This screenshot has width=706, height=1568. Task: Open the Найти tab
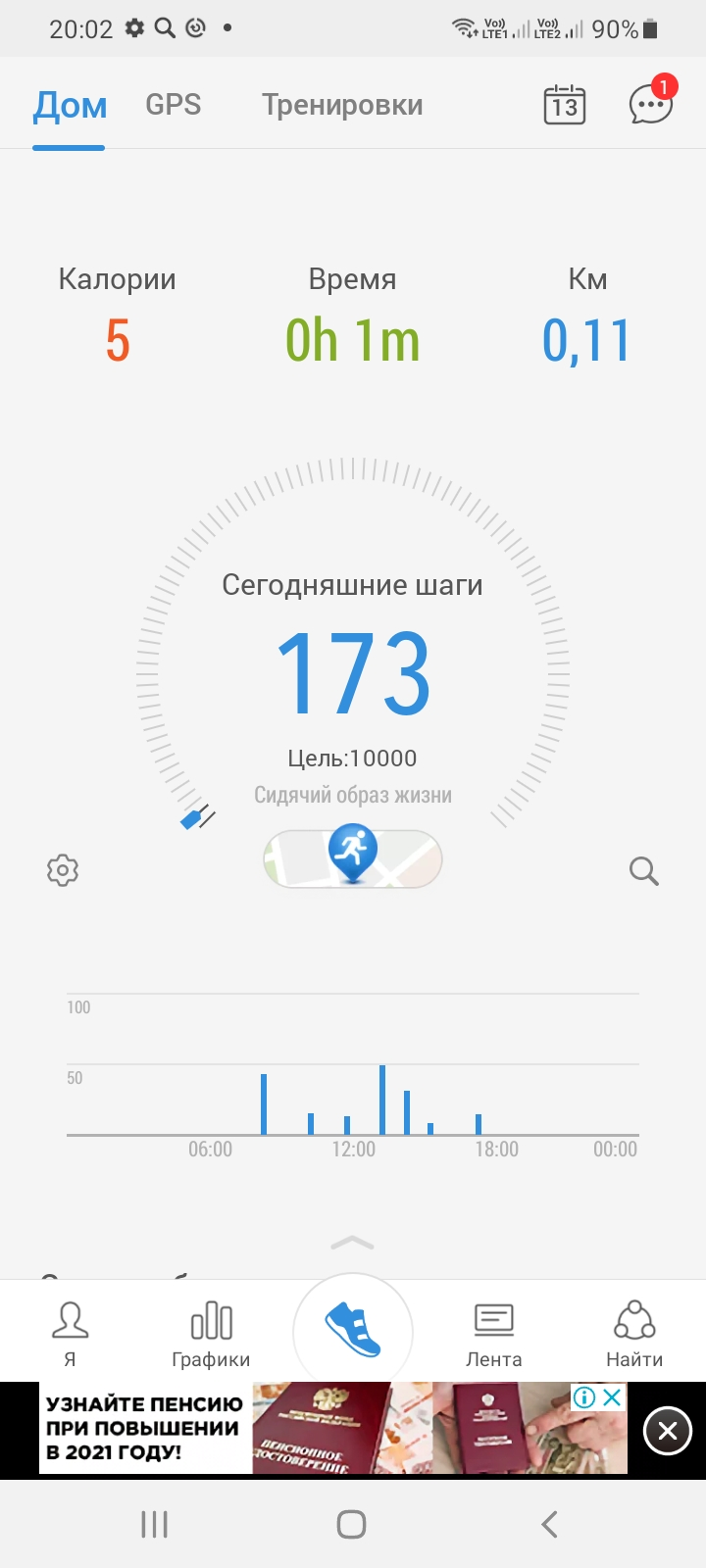[x=634, y=1333]
